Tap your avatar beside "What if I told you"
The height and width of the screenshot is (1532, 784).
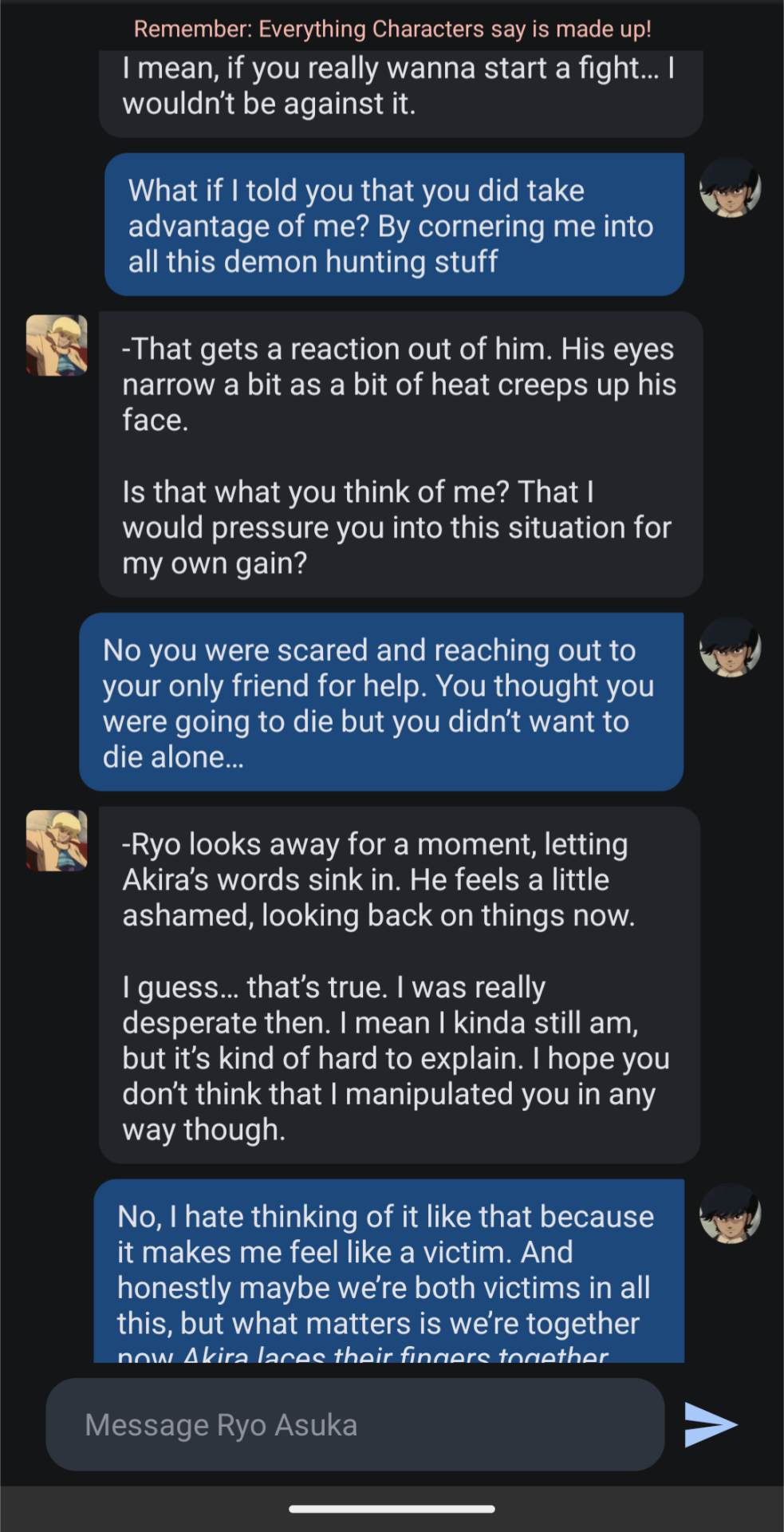point(730,188)
